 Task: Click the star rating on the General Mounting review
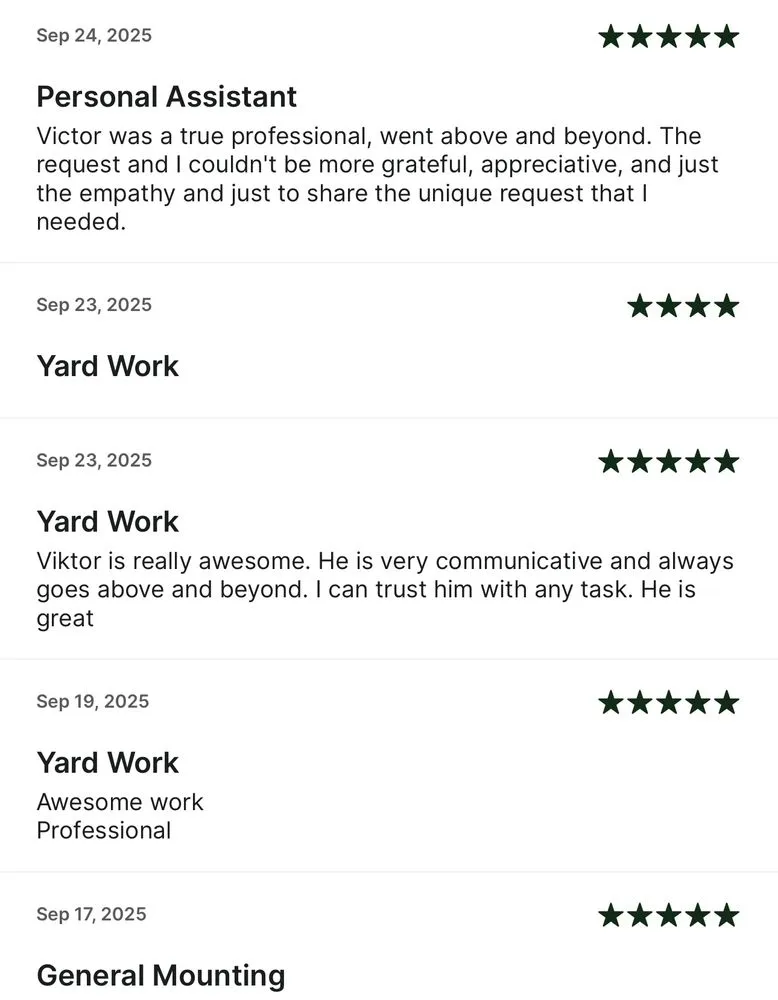[670, 914]
